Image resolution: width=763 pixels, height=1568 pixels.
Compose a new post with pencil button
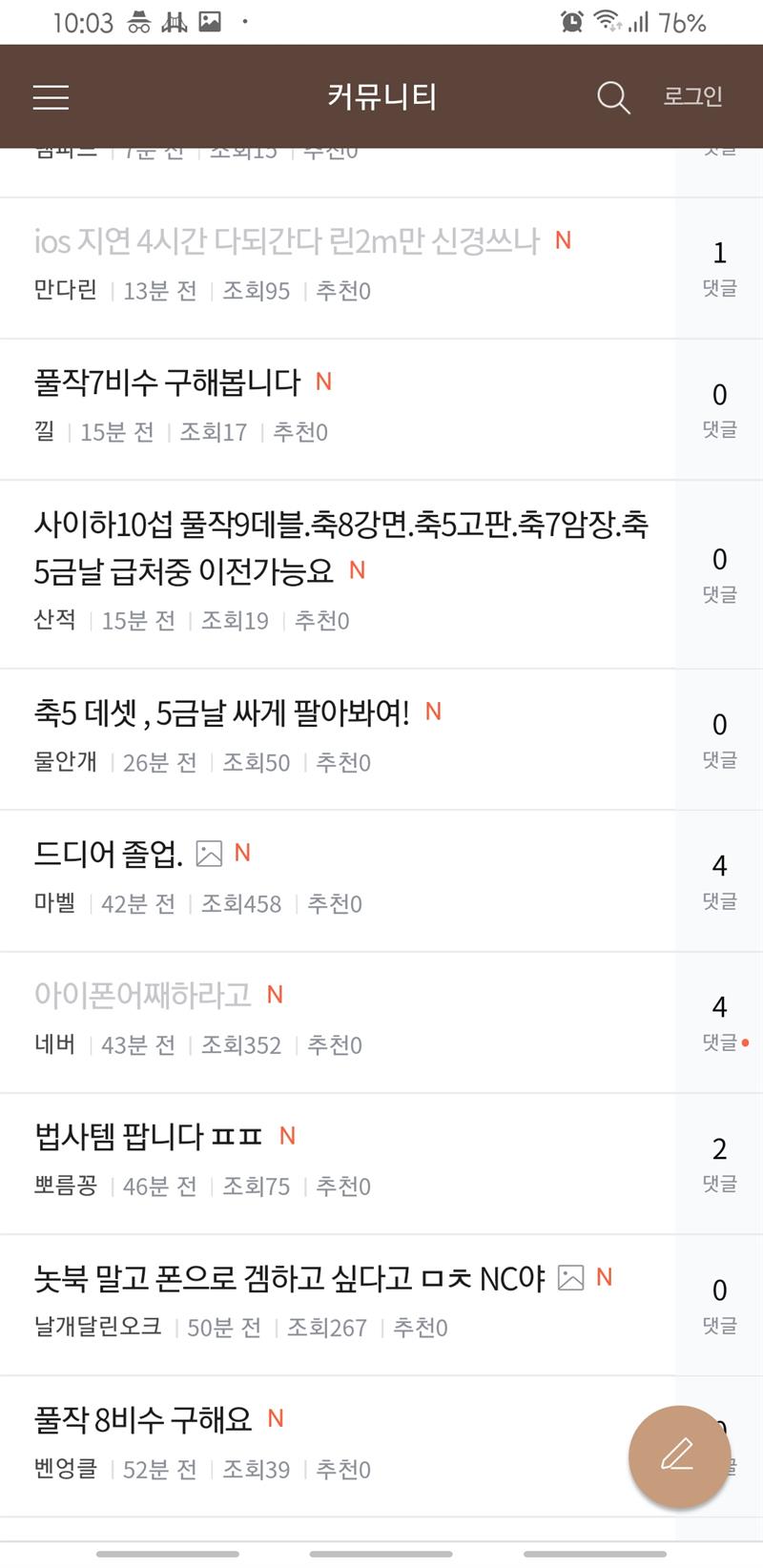click(678, 1455)
